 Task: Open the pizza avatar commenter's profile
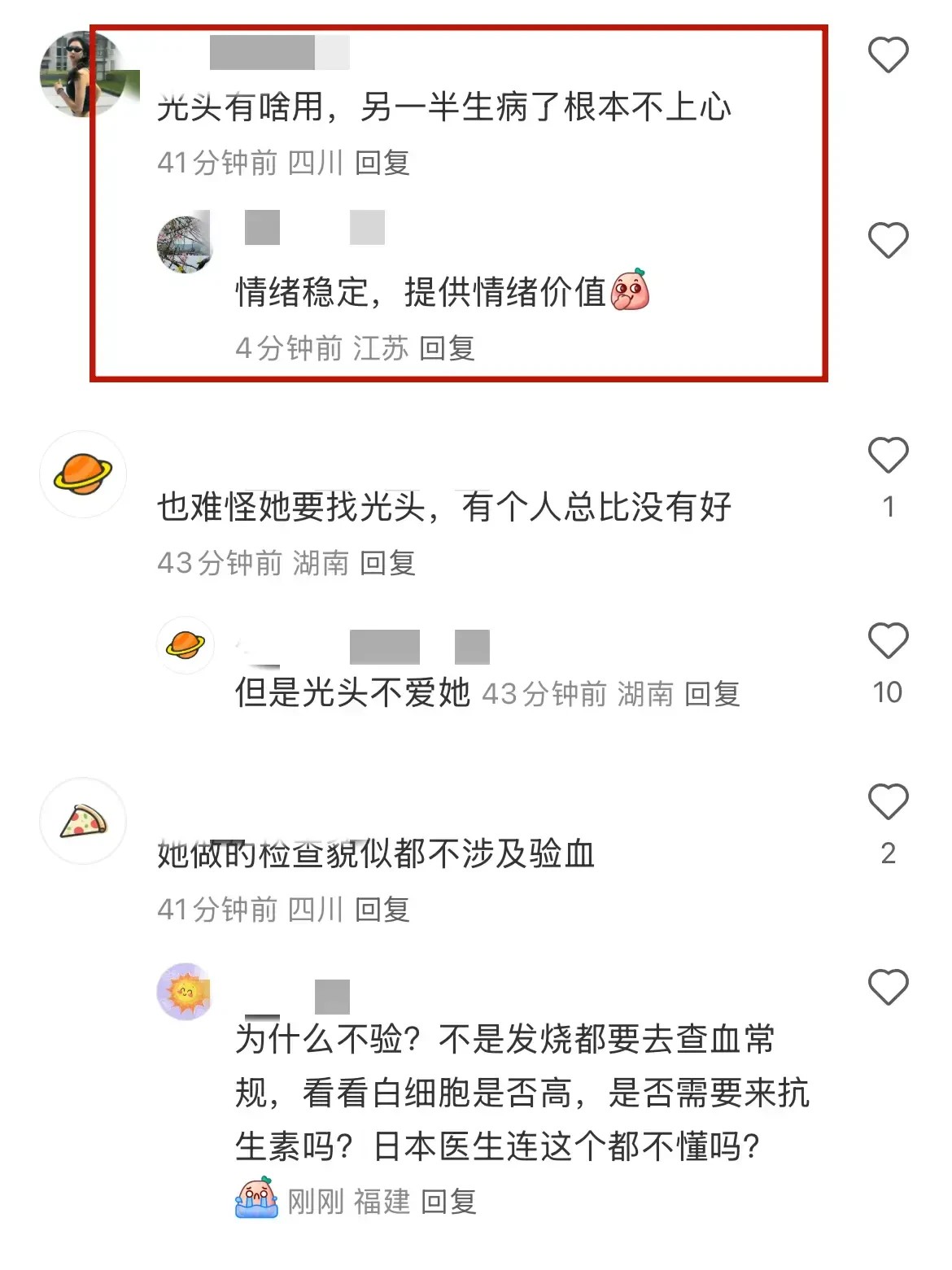click(83, 822)
